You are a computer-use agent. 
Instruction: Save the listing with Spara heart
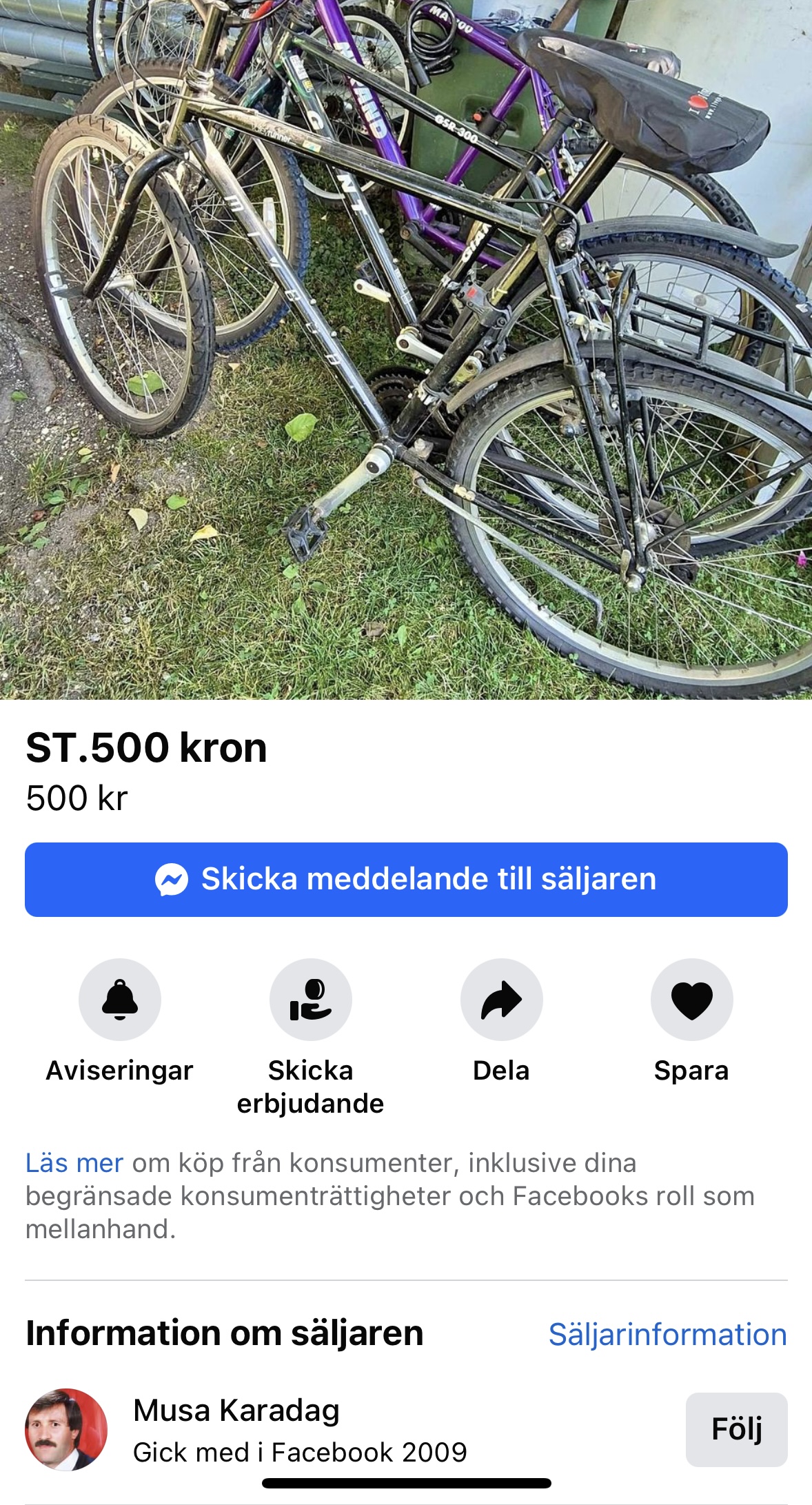[x=691, y=999]
